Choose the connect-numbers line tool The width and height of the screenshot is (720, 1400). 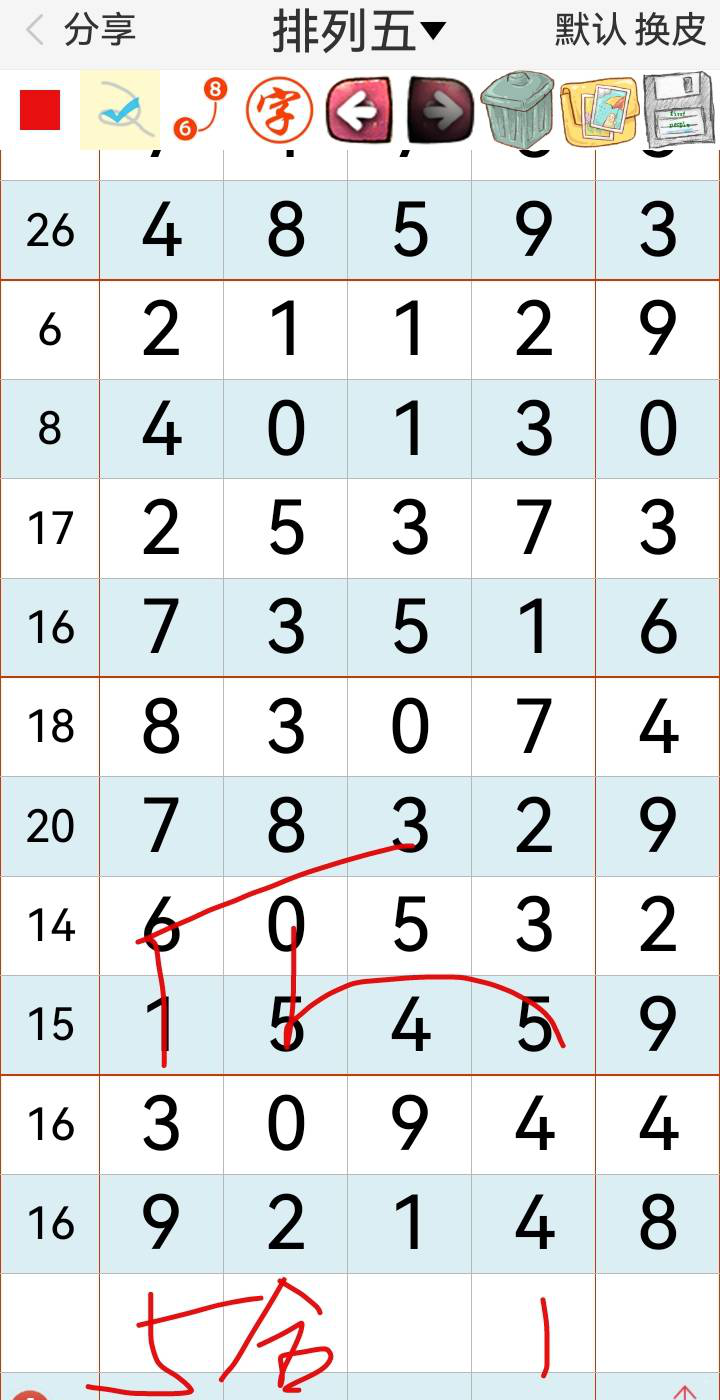click(200, 110)
